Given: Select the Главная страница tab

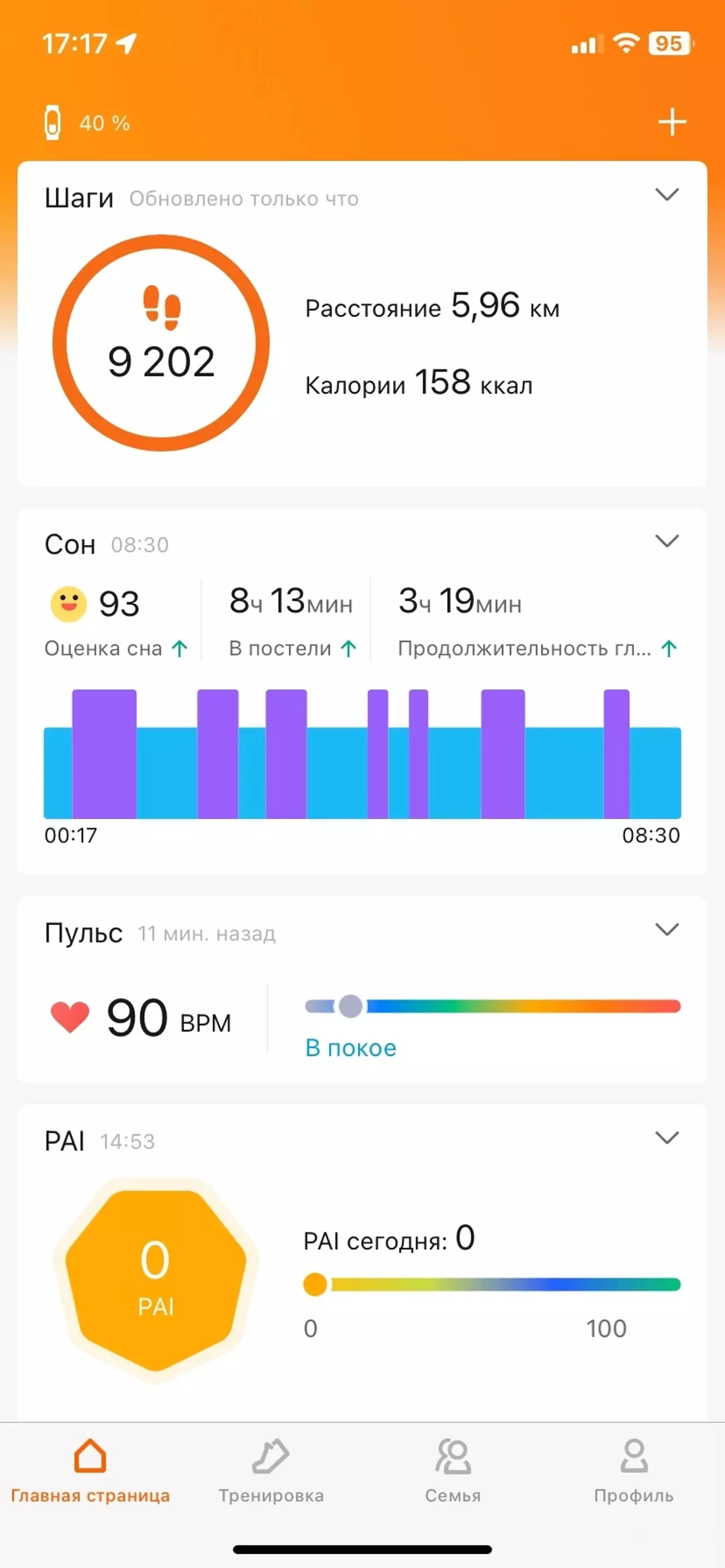Looking at the screenshot, I should [90, 1469].
